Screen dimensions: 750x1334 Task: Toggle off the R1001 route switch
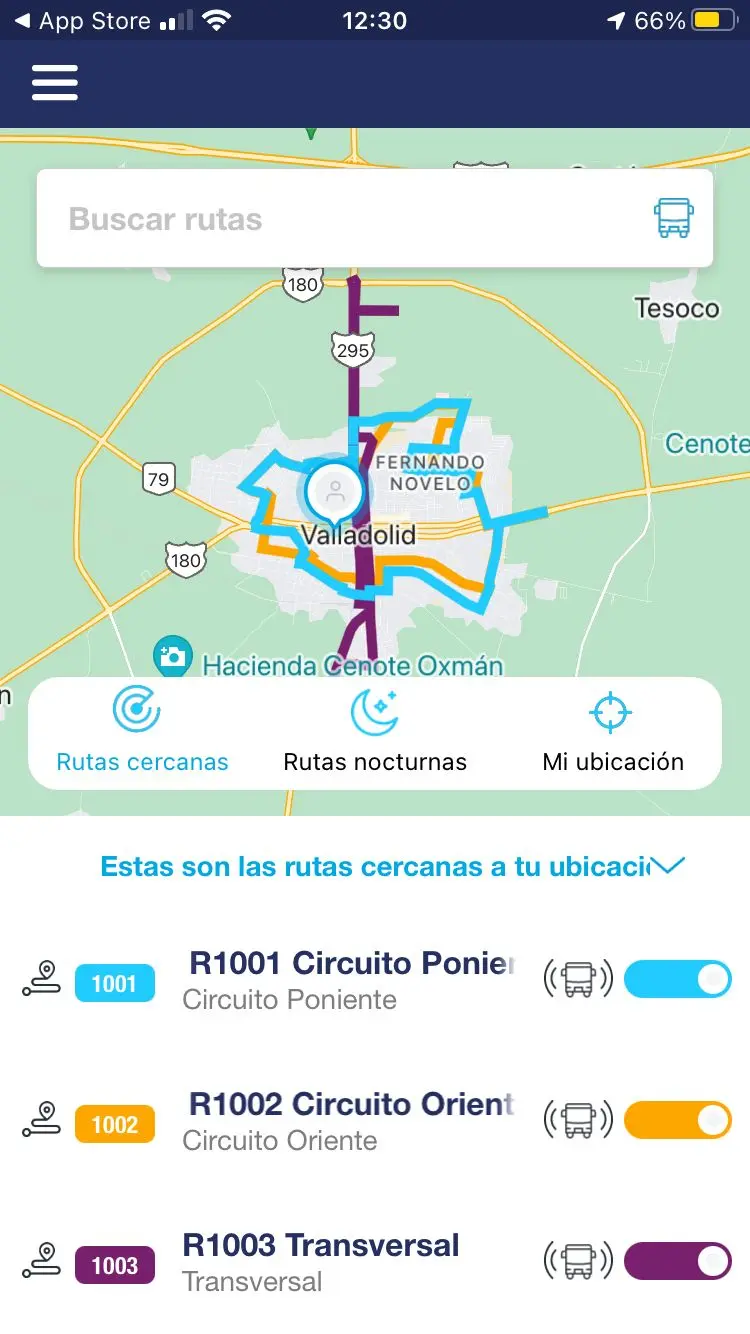click(x=677, y=980)
